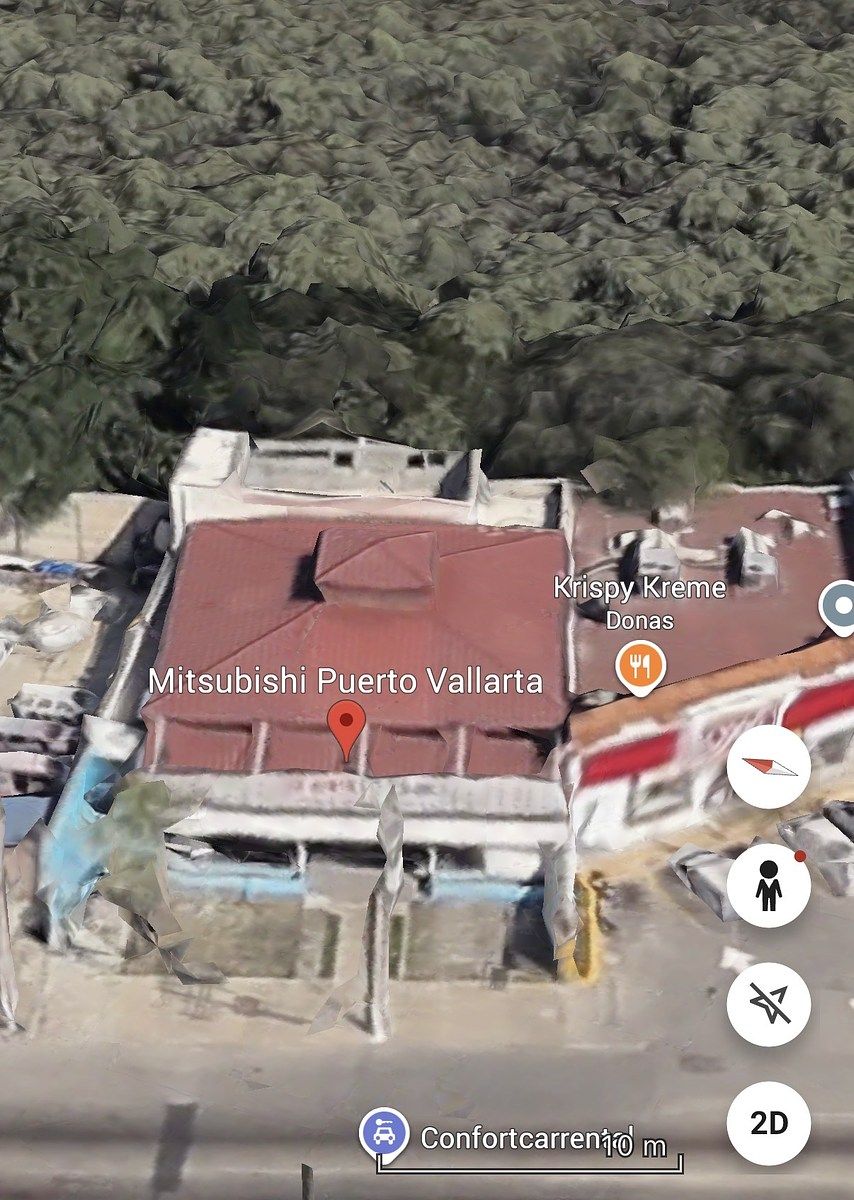The width and height of the screenshot is (854, 1200).
Task: Open the Mitsubishi Puerto Vallarta place pin
Action: point(347,726)
